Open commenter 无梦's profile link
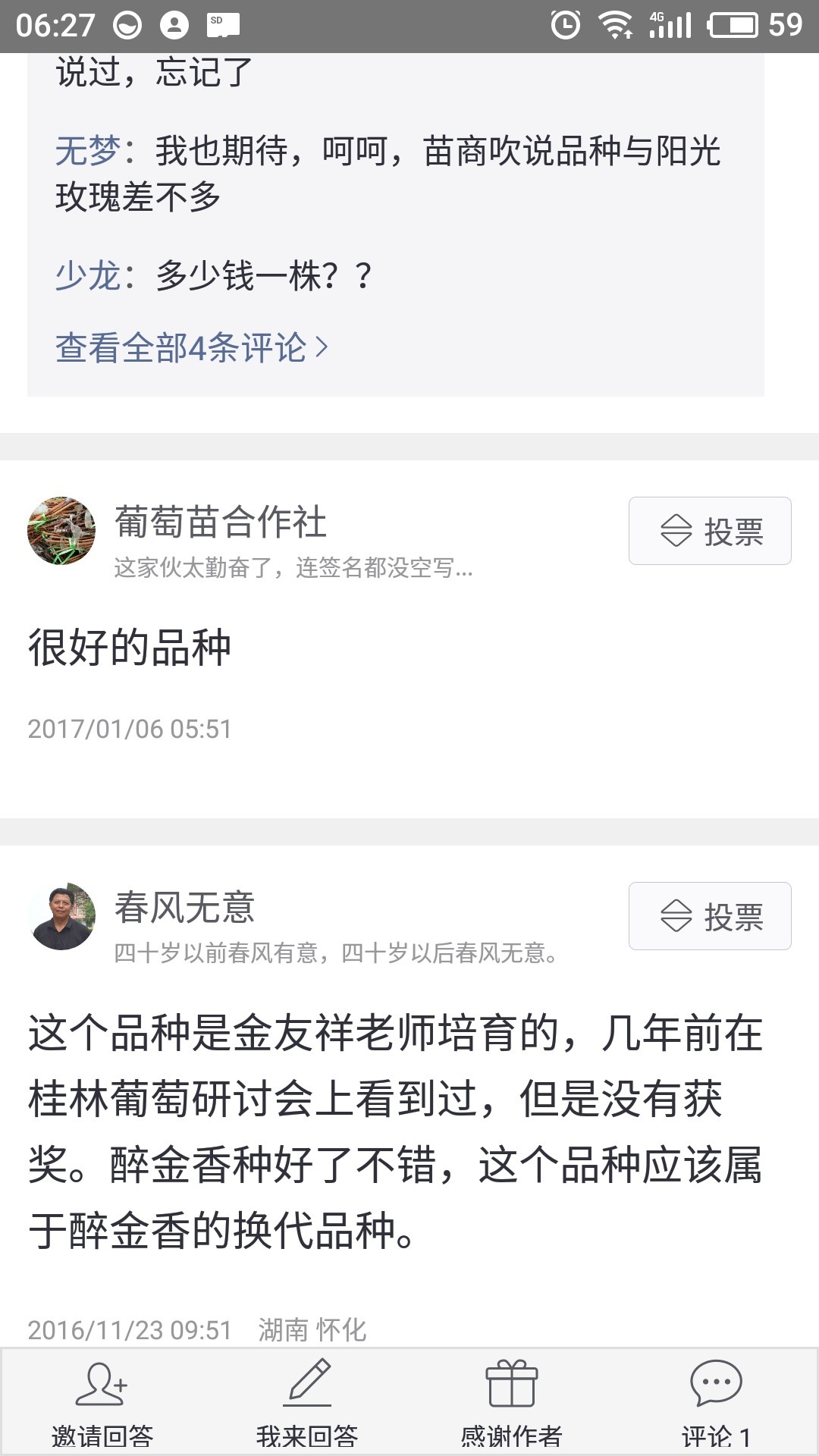819x1456 pixels. (x=87, y=150)
